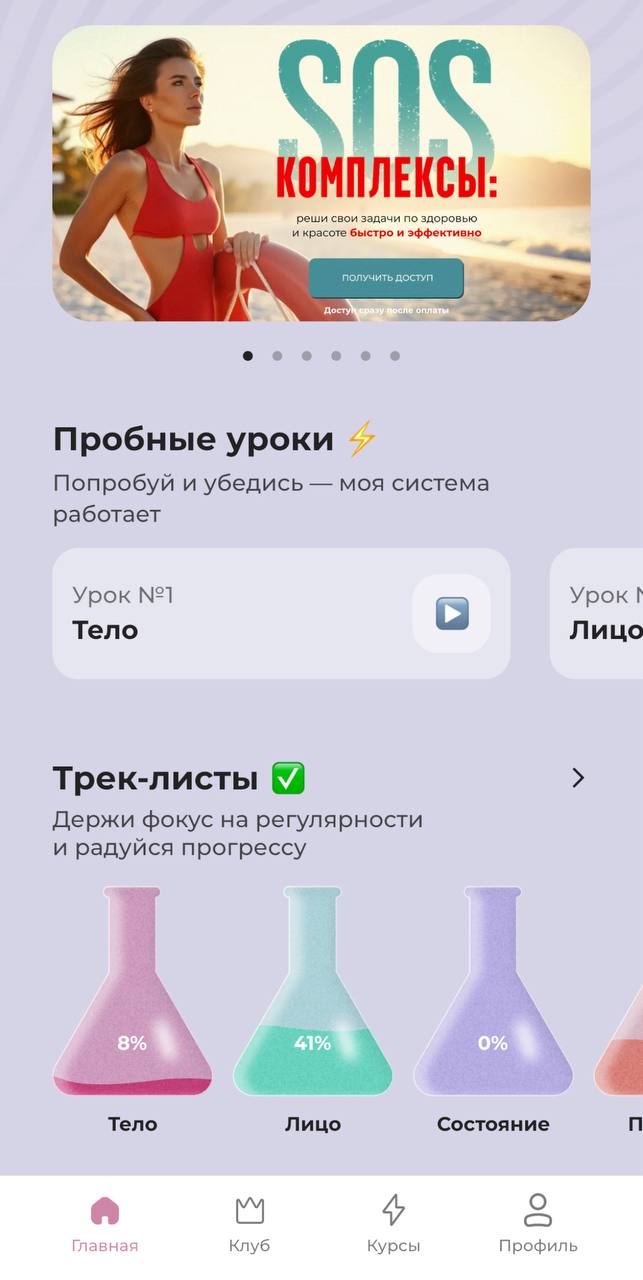Image resolution: width=643 pixels, height=1280 pixels.
Task: Open the SOS Комплексы promo banner
Action: 321,173
